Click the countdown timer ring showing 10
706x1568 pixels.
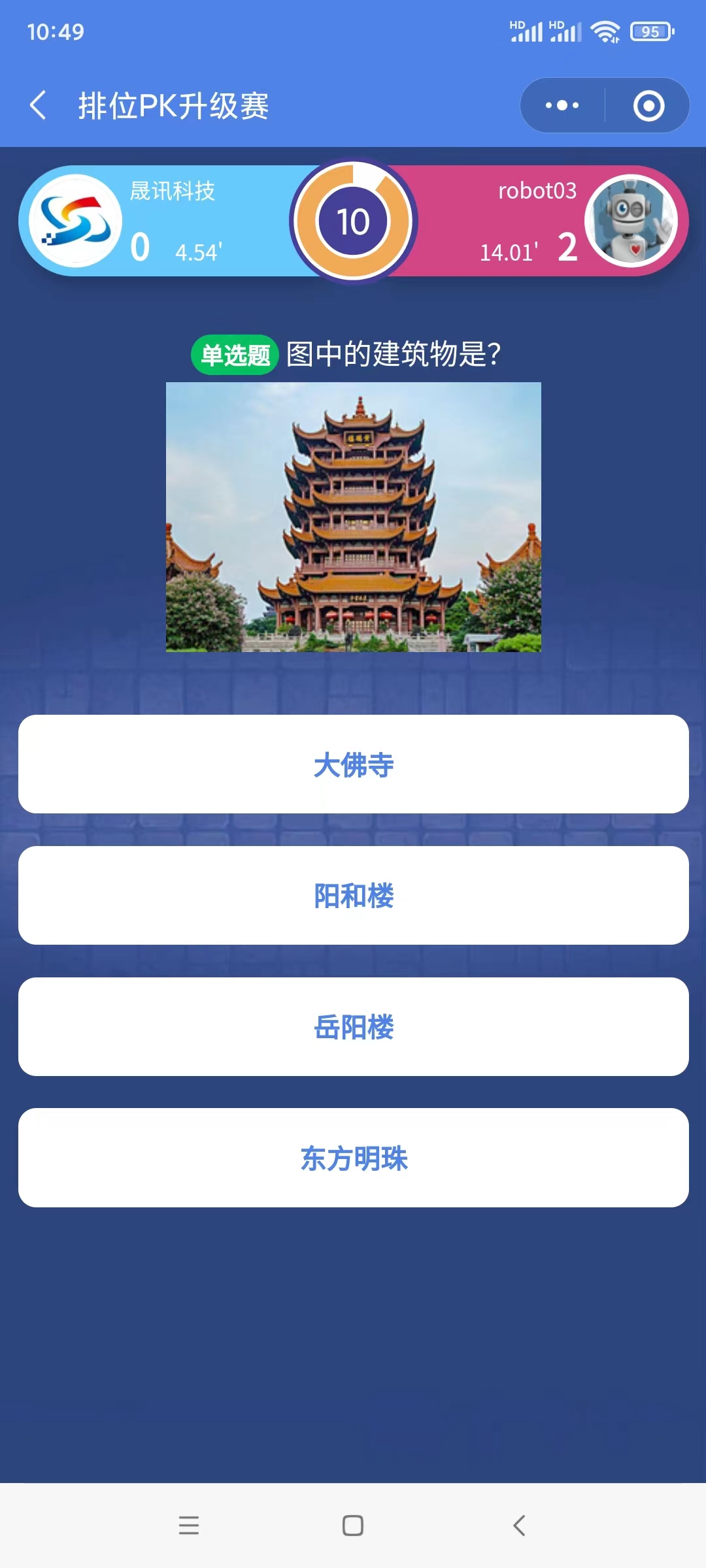point(353,221)
